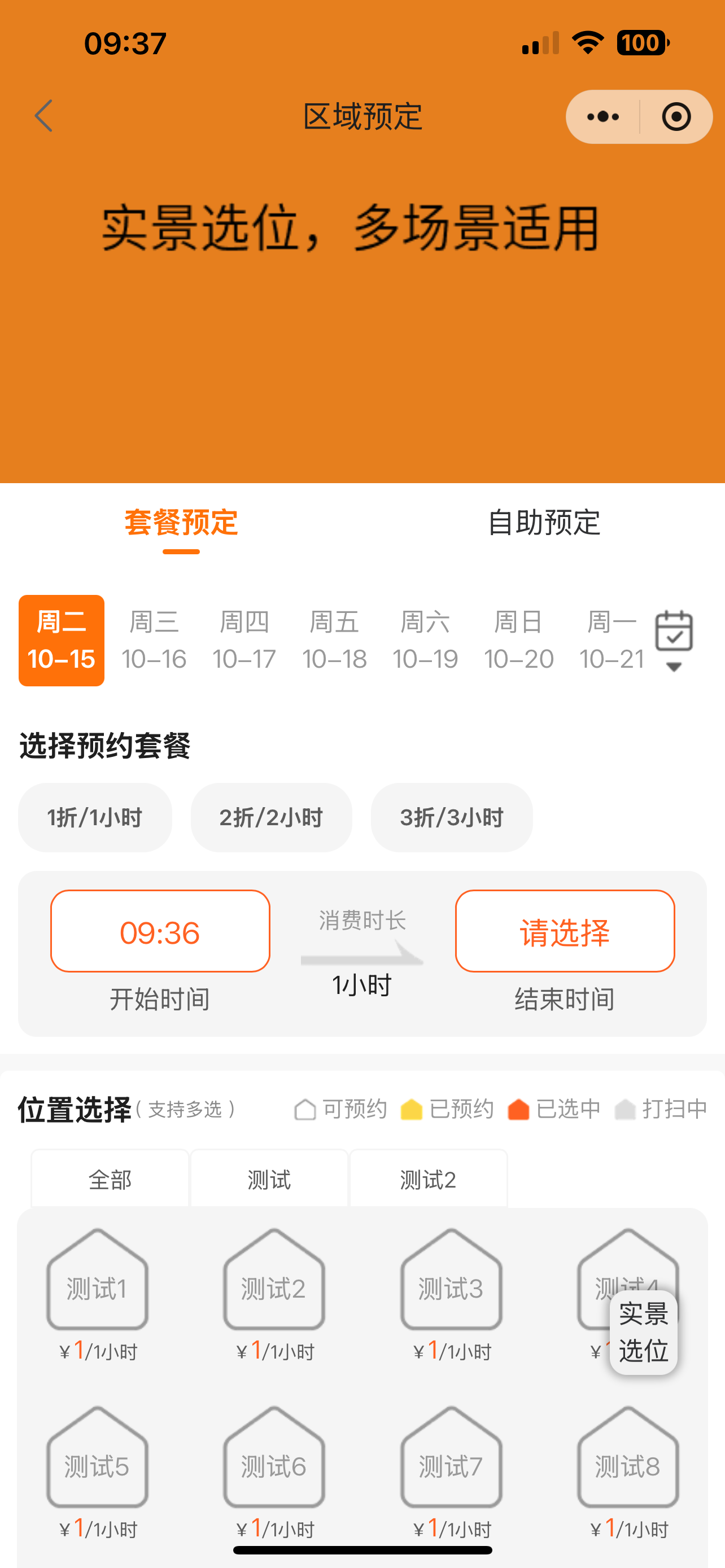Choose the 3折/3小时 package

pos(452,817)
